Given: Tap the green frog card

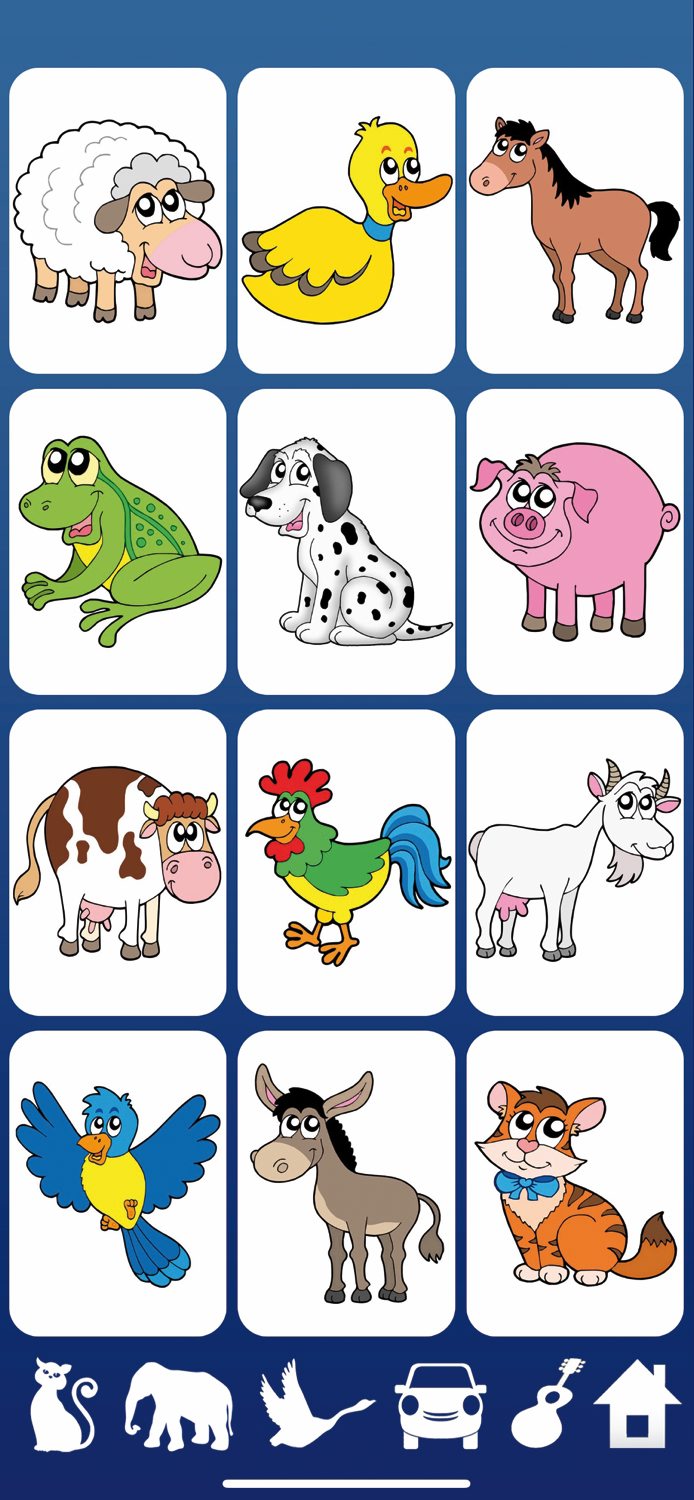Looking at the screenshot, I should [118, 542].
